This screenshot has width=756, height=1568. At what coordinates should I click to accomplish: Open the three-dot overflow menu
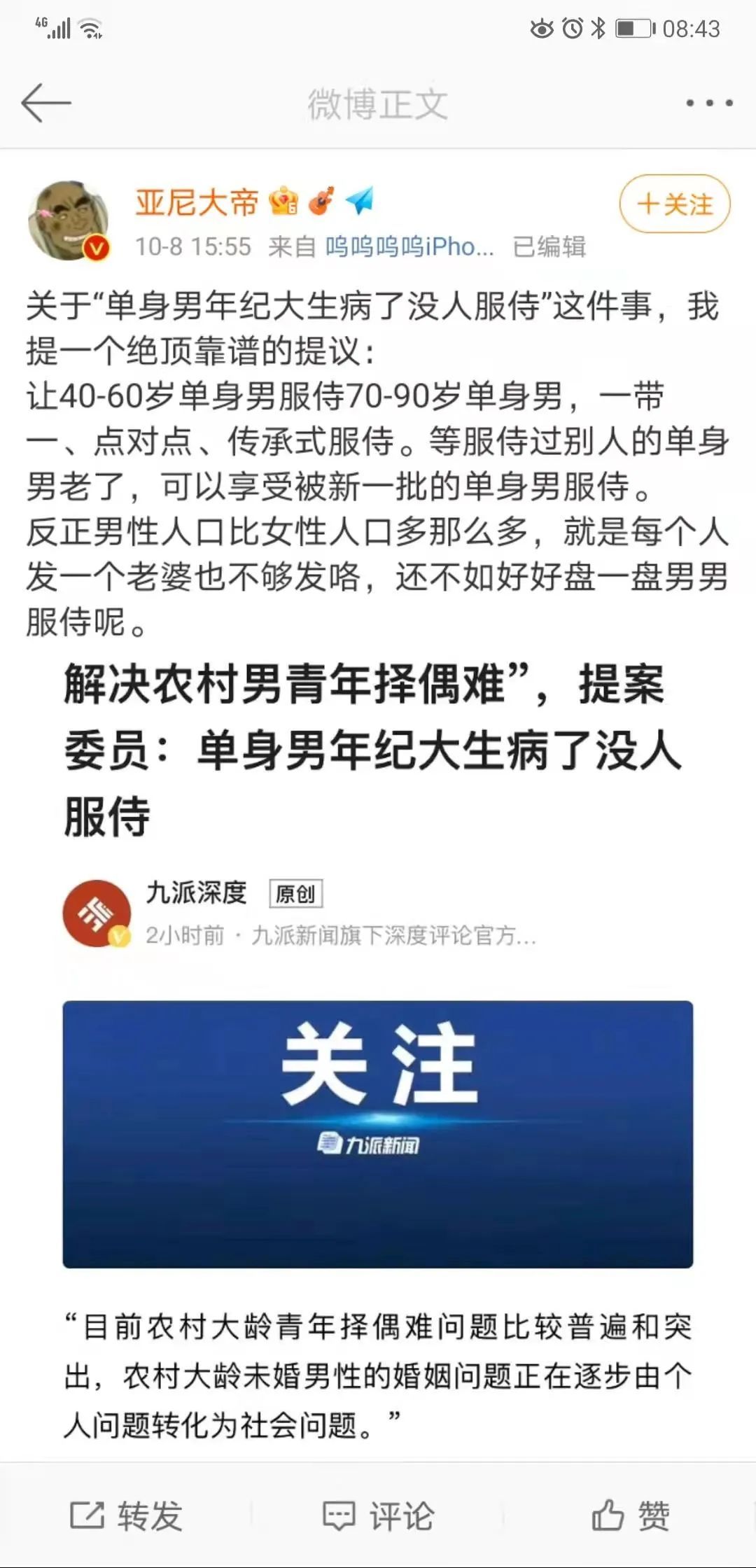pyautogui.click(x=708, y=103)
